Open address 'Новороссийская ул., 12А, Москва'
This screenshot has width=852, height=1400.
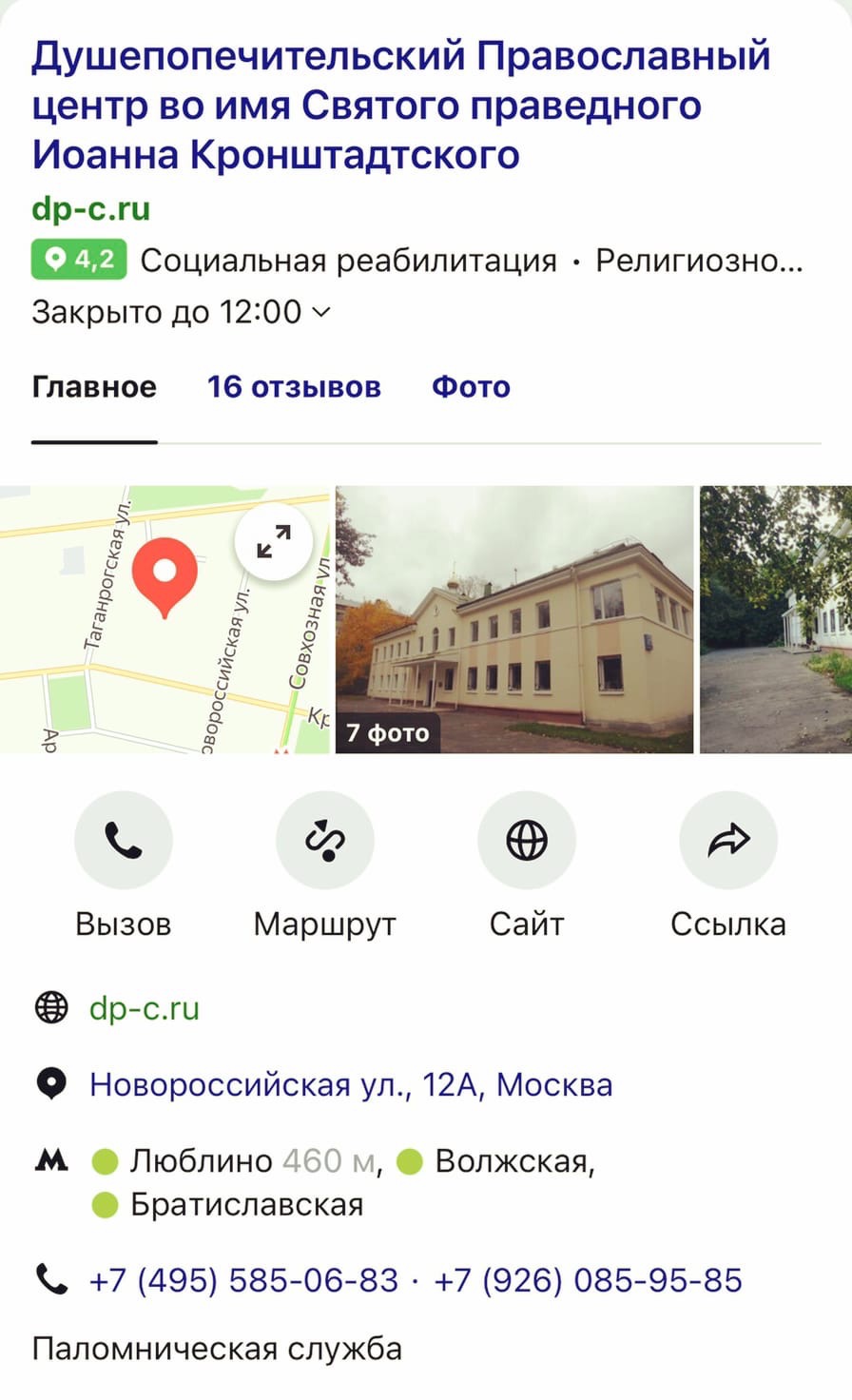351,1085
